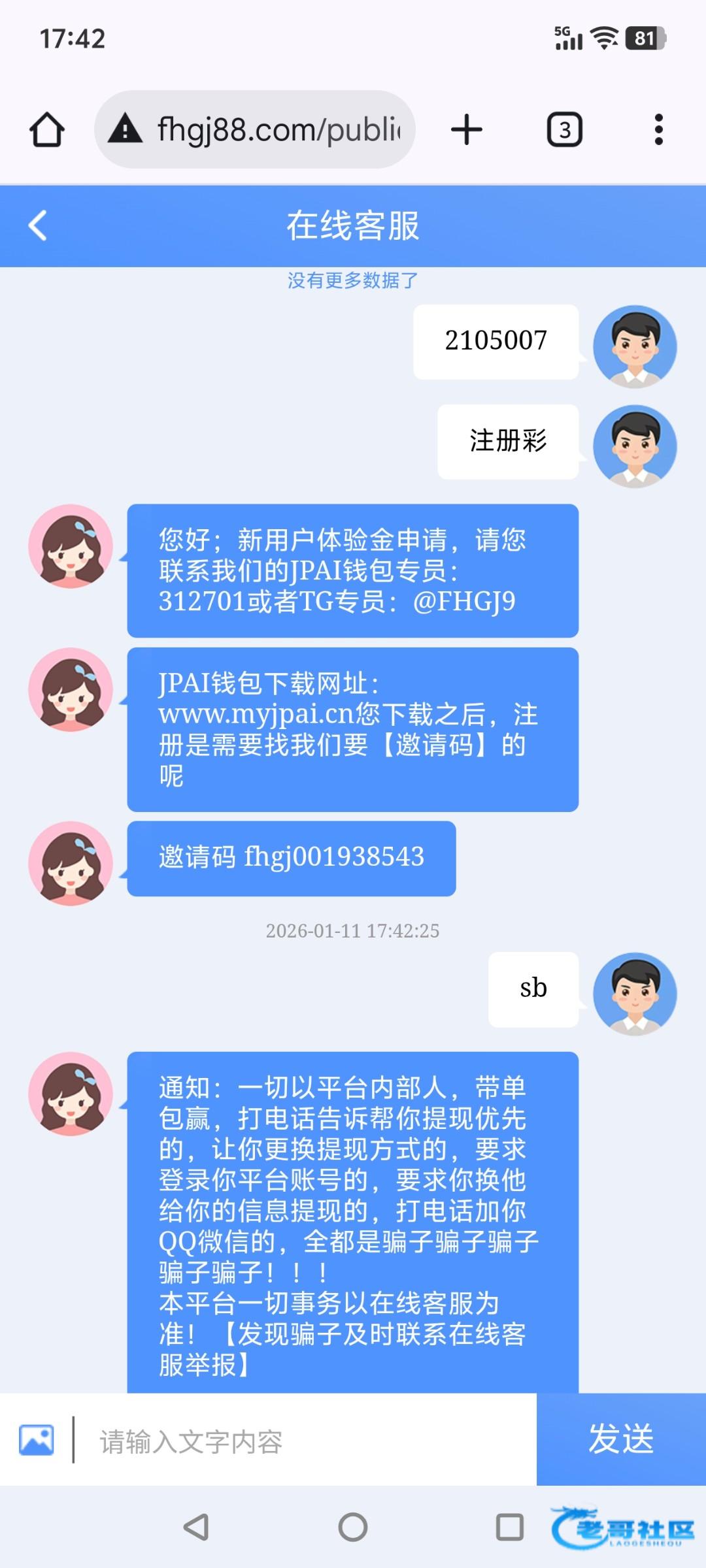Open the recent apps view
Screen dimensions: 706x1568
[x=510, y=1527]
